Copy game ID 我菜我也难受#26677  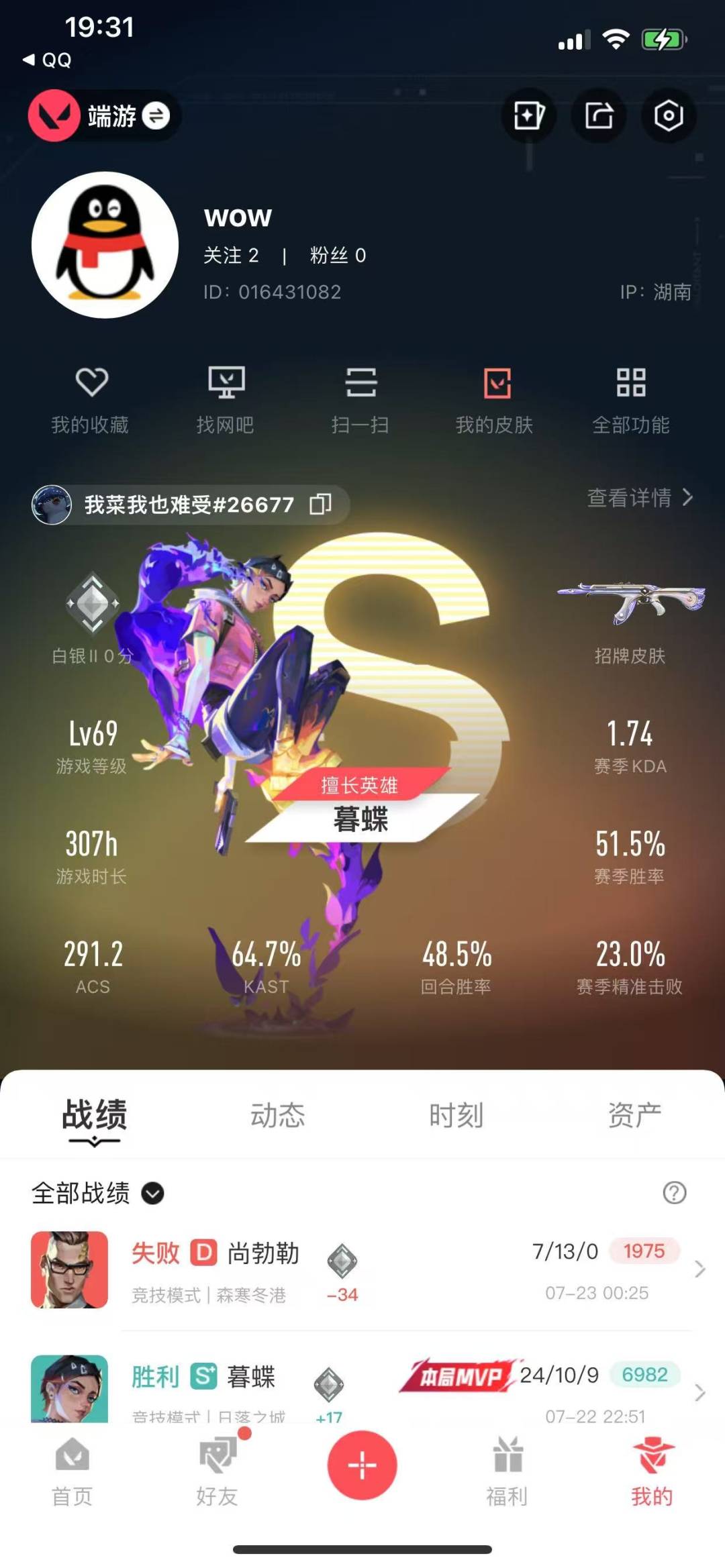coord(320,504)
